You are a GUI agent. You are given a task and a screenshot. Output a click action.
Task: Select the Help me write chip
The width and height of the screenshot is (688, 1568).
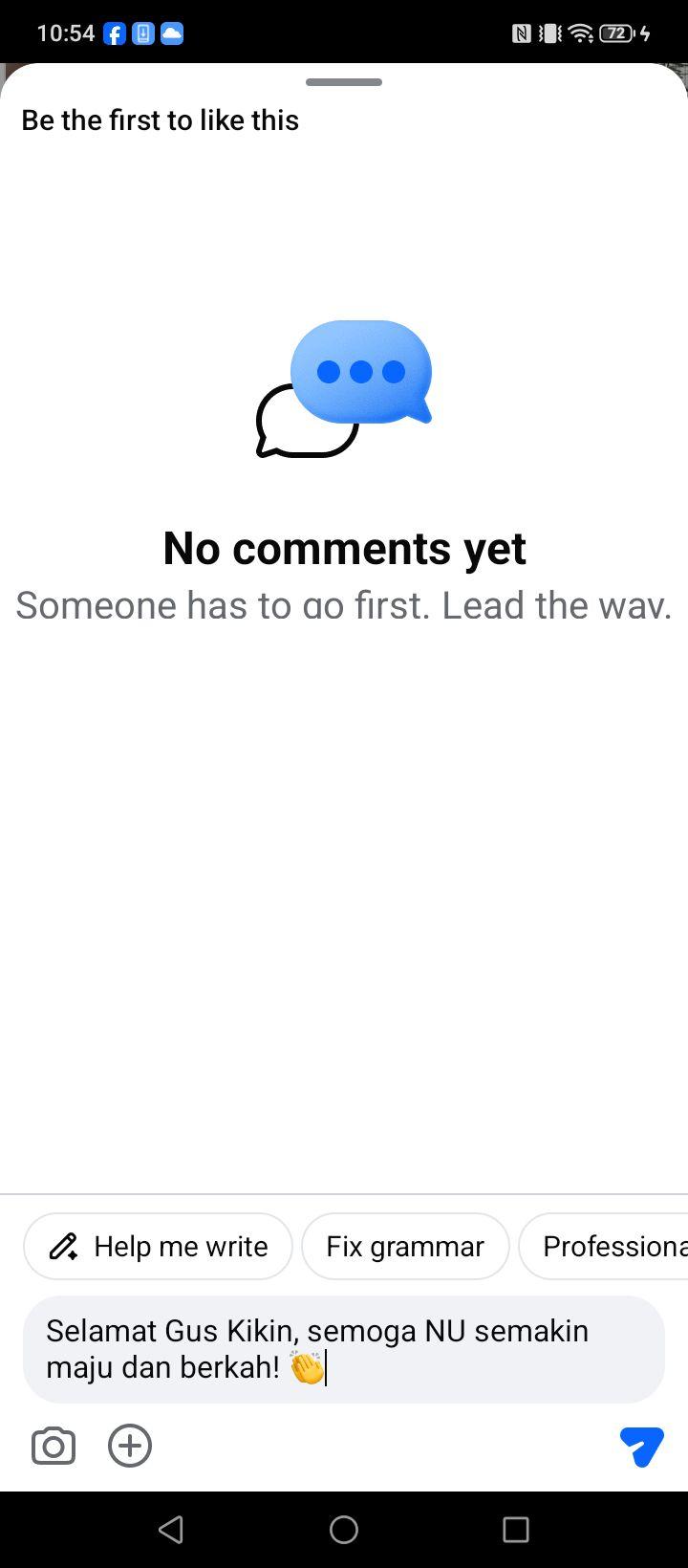[x=158, y=1247]
